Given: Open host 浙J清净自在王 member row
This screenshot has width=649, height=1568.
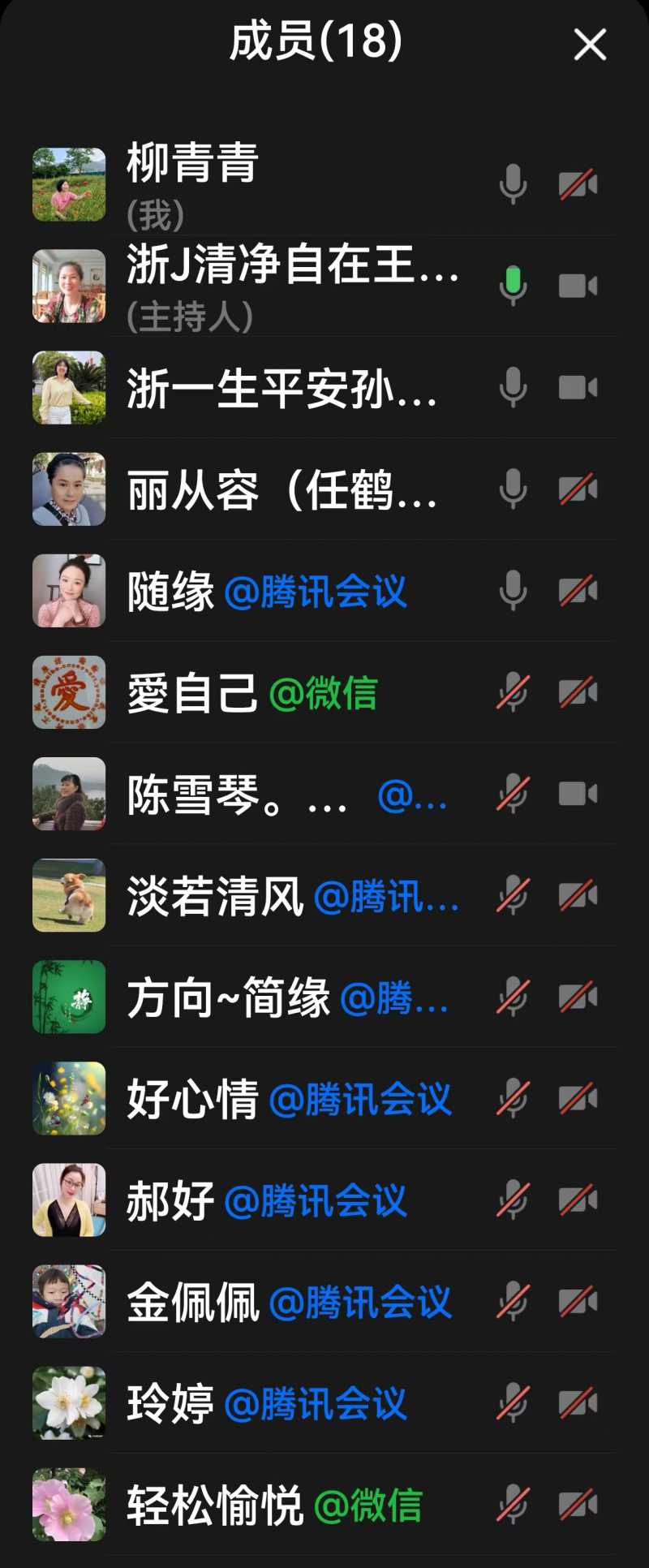Looking at the screenshot, I should coord(292,286).
